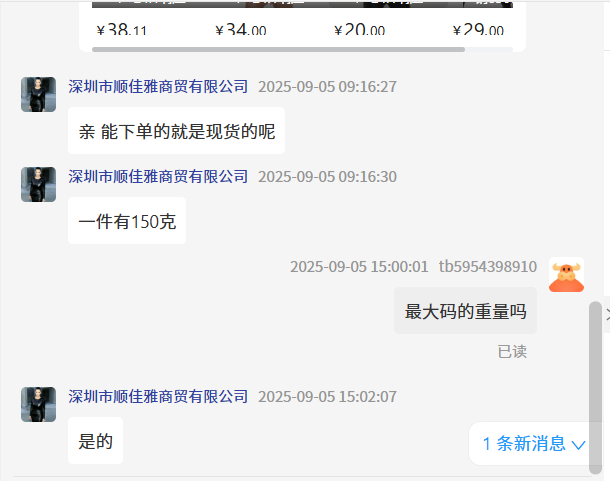Open seller name above 一件有150克 message
Image resolution: width=610 pixels, height=481 pixels.
point(158,176)
